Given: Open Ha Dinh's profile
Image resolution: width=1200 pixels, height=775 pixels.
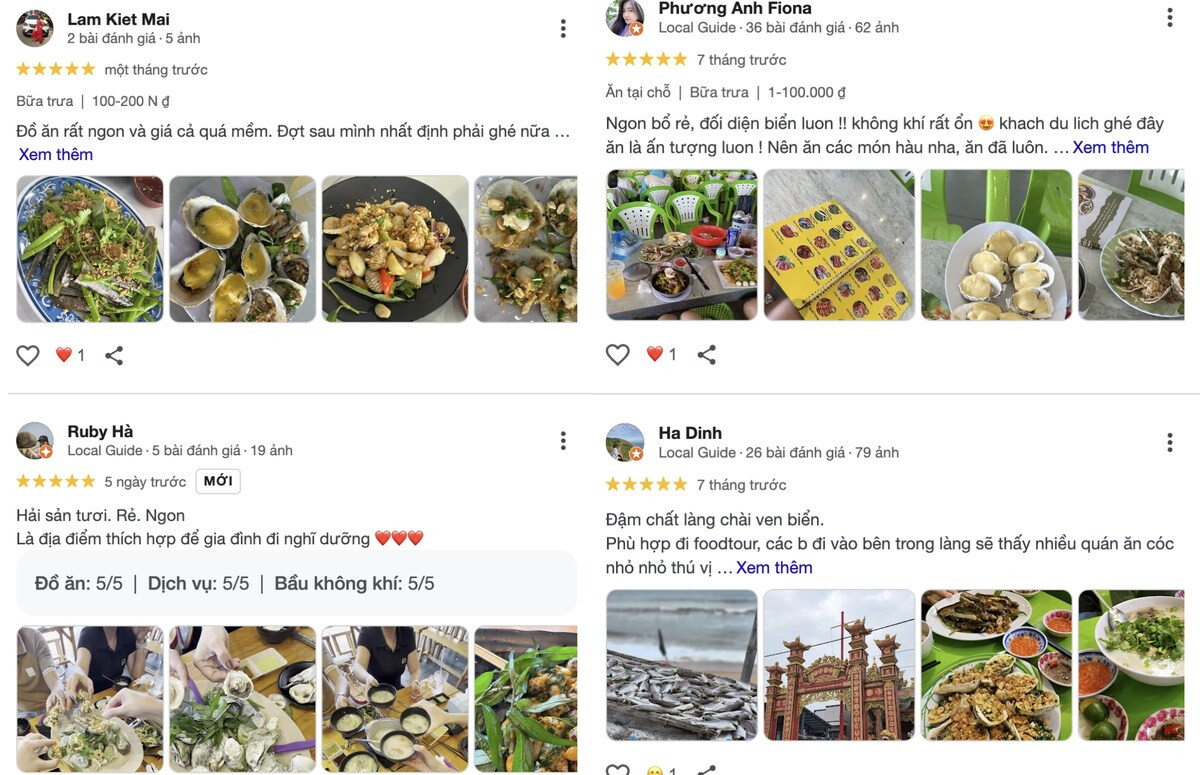Looking at the screenshot, I should (690, 433).
